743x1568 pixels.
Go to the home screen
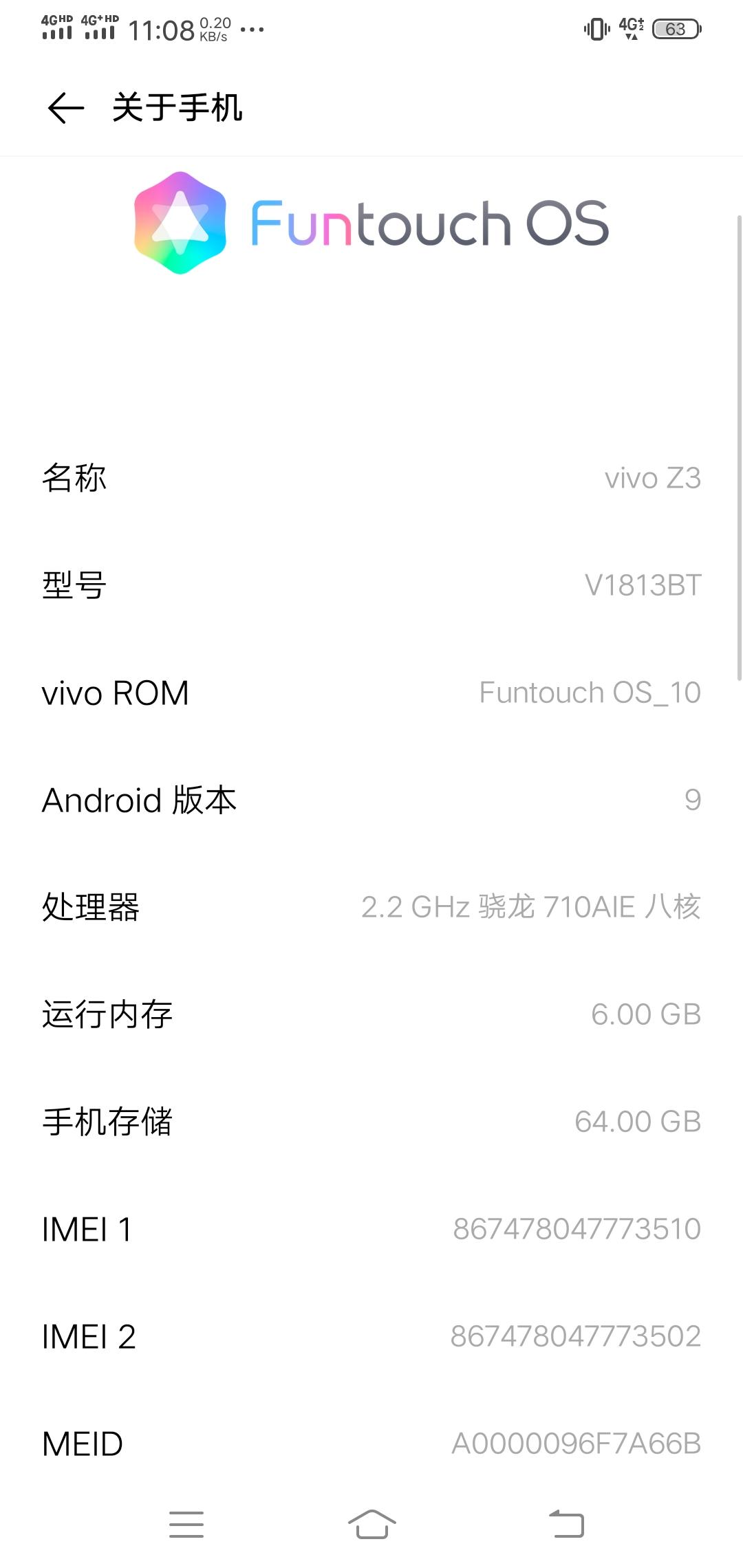tap(371, 1524)
